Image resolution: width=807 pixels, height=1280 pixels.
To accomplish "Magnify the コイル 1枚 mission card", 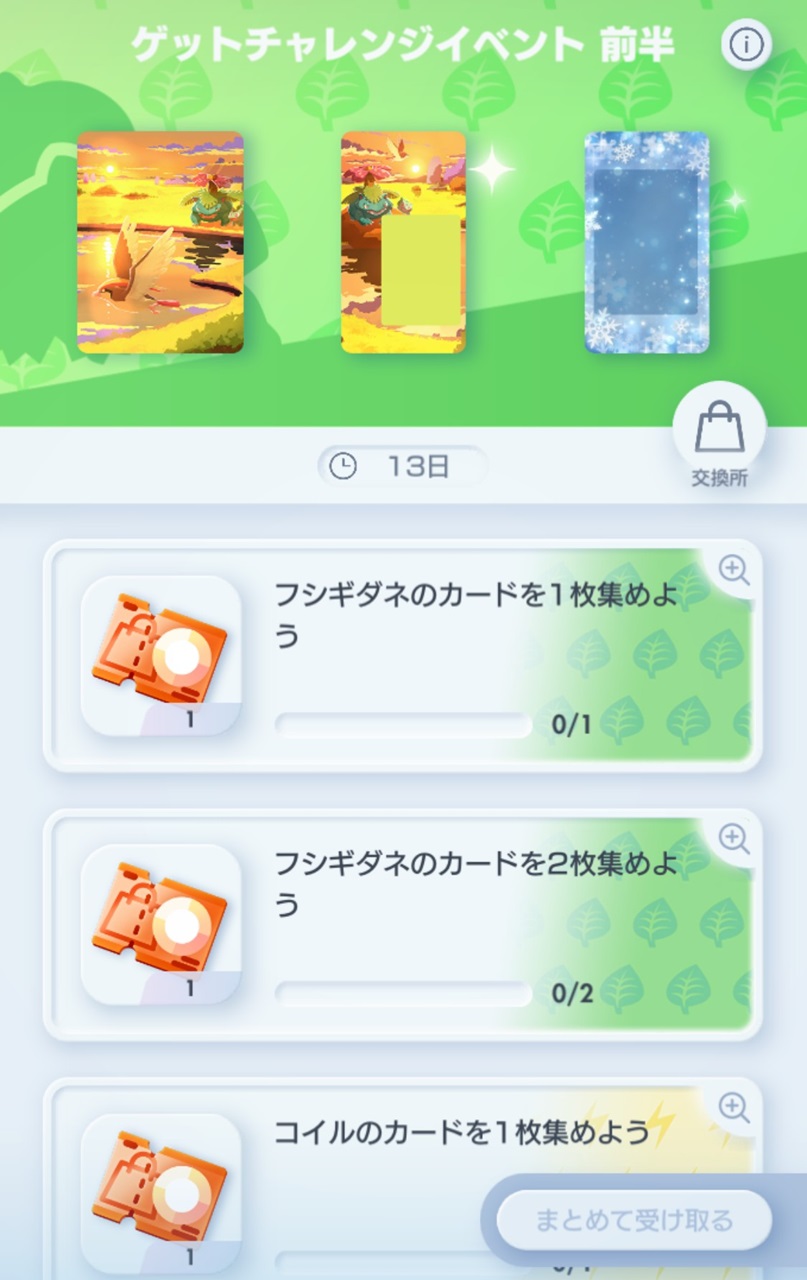I will [735, 1106].
